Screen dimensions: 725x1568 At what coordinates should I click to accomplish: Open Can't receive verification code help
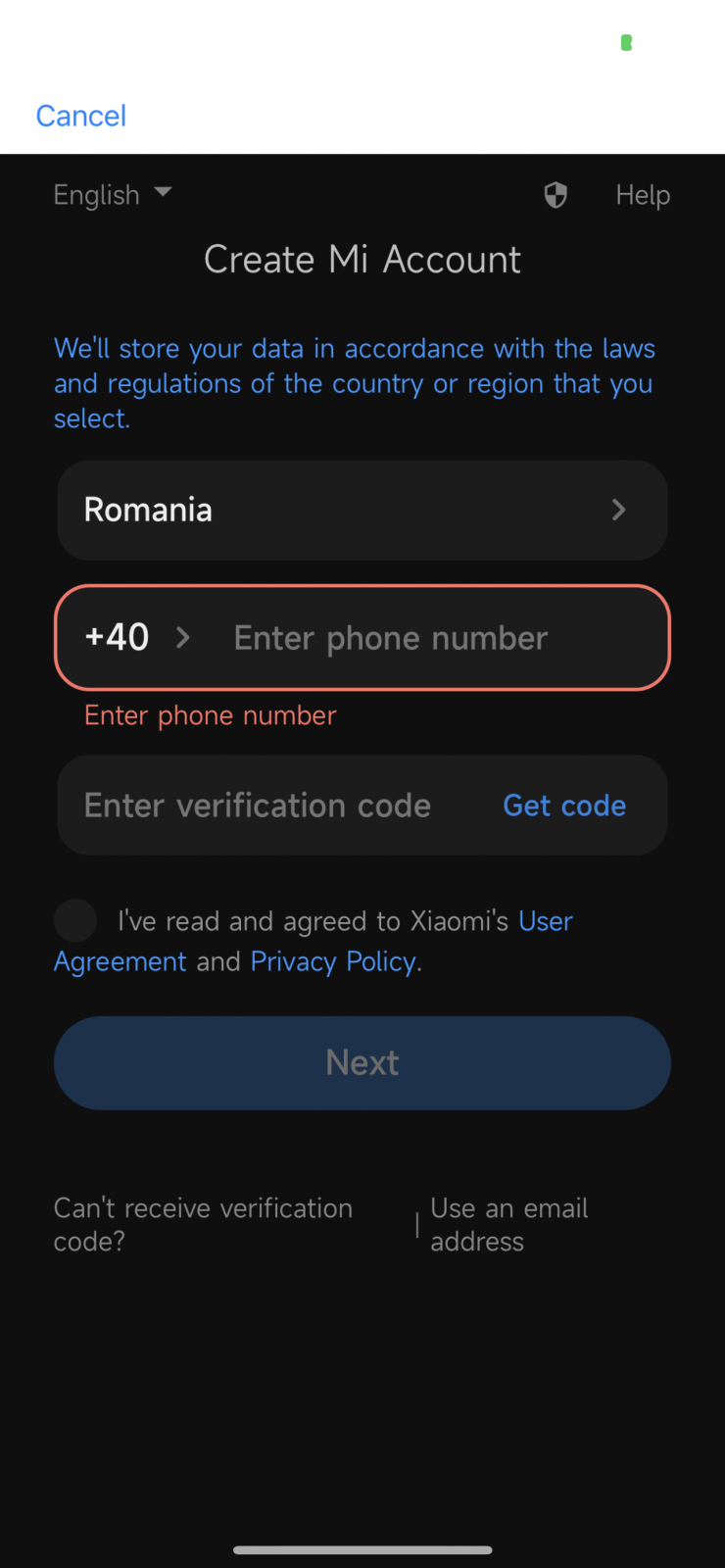tap(203, 1224)
